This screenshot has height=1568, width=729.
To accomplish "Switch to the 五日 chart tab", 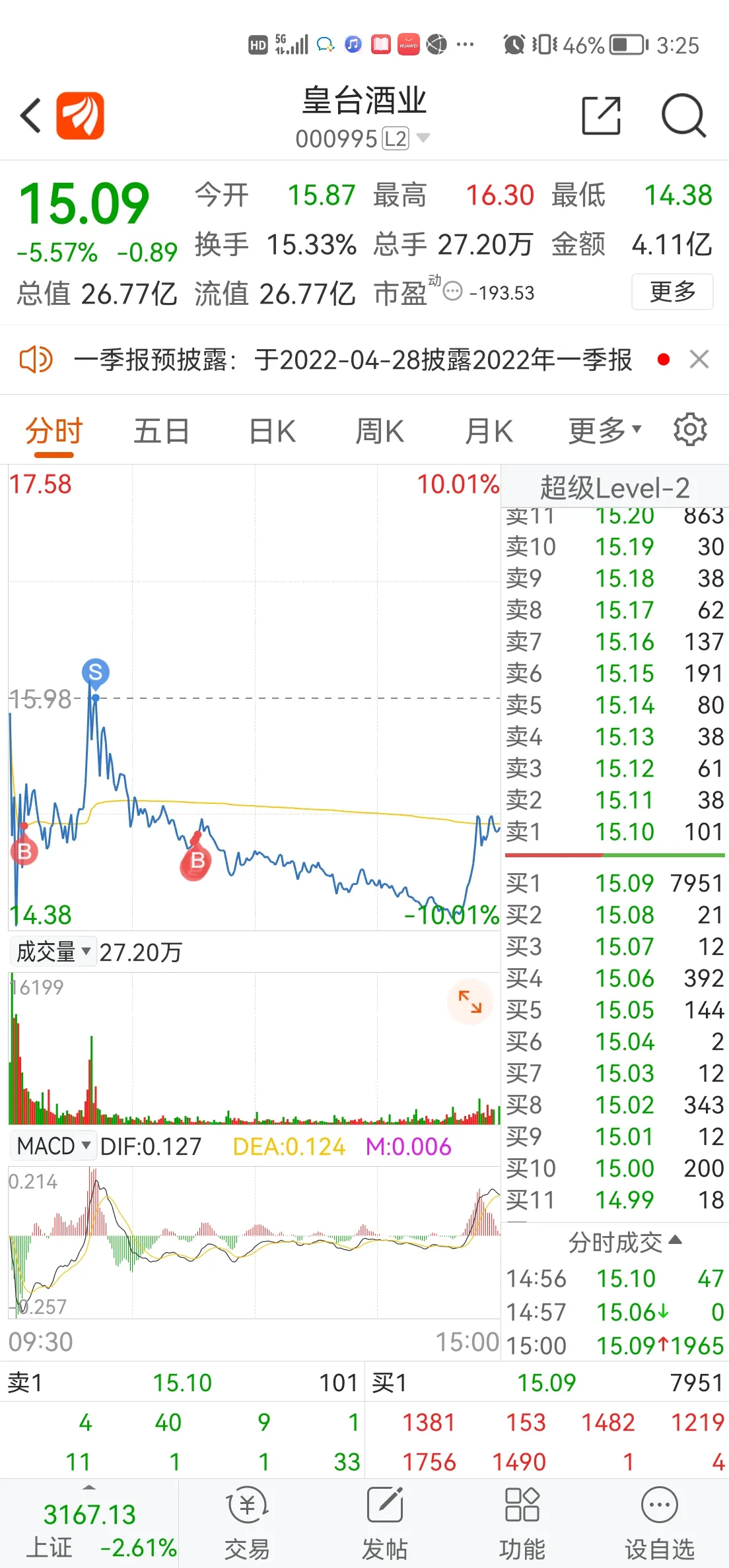I will 162,432.
